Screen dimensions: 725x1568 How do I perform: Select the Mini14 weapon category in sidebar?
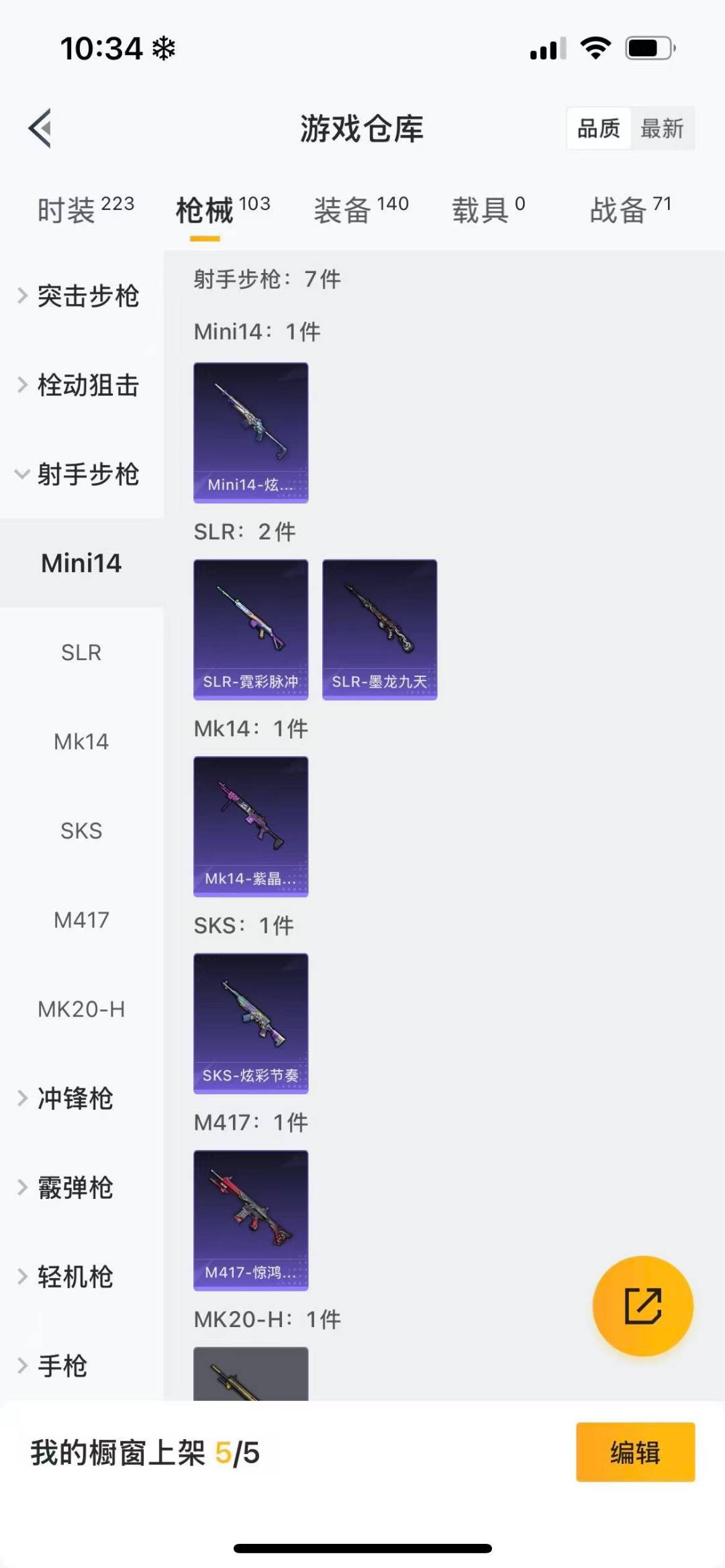click(81, 564)
